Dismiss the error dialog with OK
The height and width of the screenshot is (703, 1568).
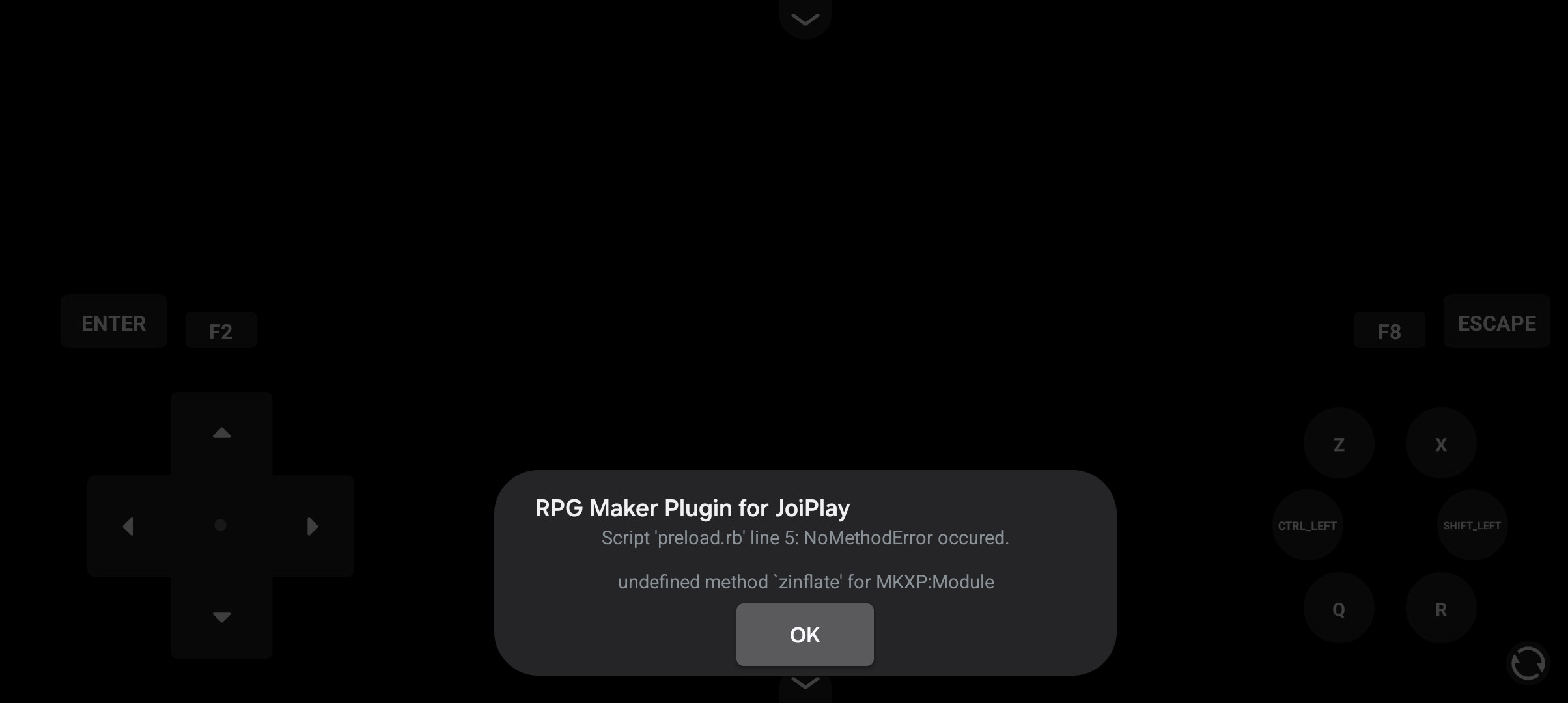[x=805, y=635]
